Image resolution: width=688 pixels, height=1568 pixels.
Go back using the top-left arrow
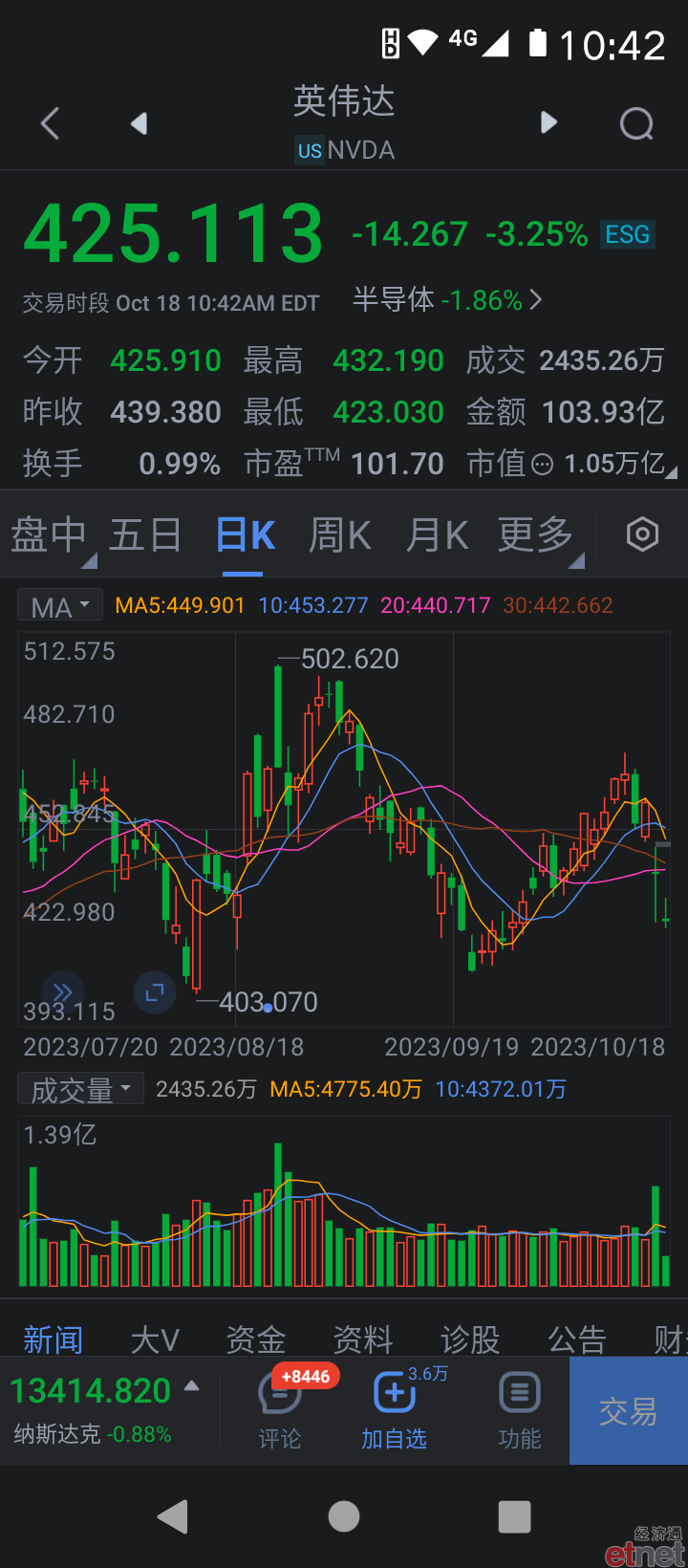pyautogui.click(x=51, y=123)
